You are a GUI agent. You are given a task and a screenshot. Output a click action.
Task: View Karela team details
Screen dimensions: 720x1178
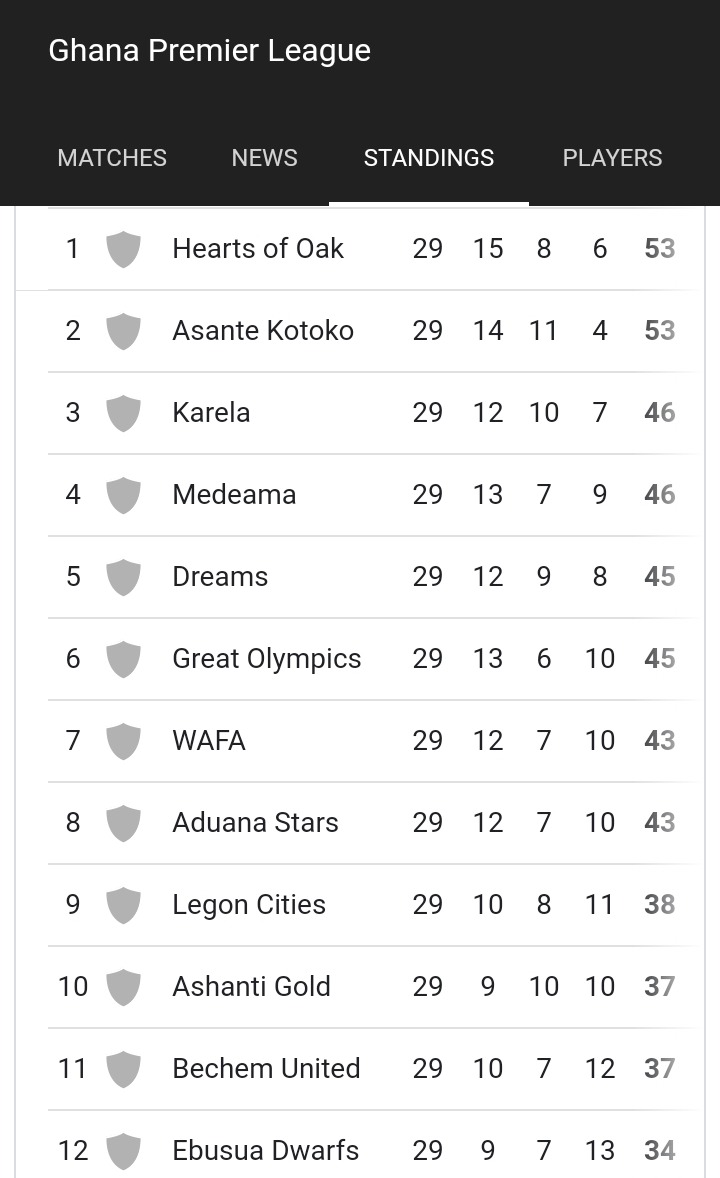(360, 412)
